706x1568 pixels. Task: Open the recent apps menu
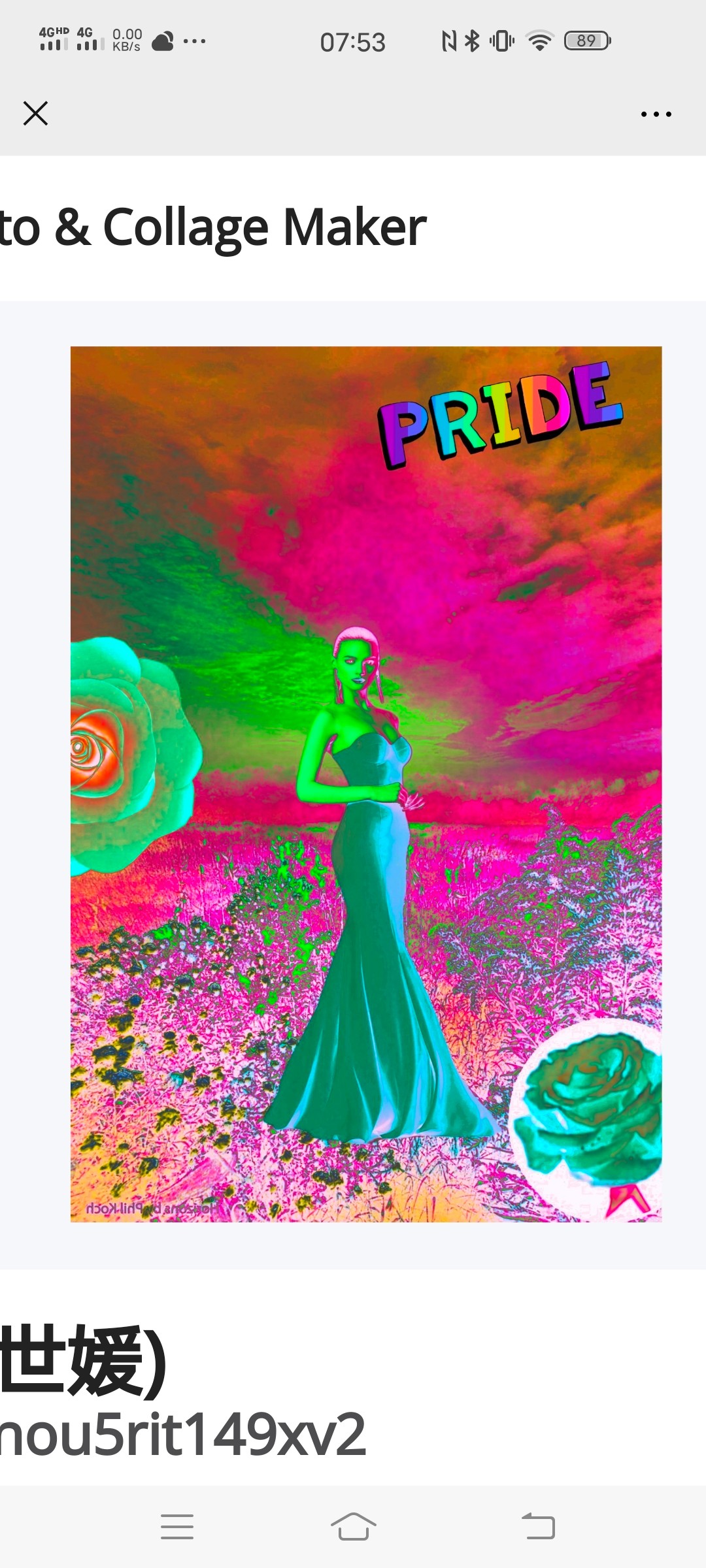point(177,1527)
